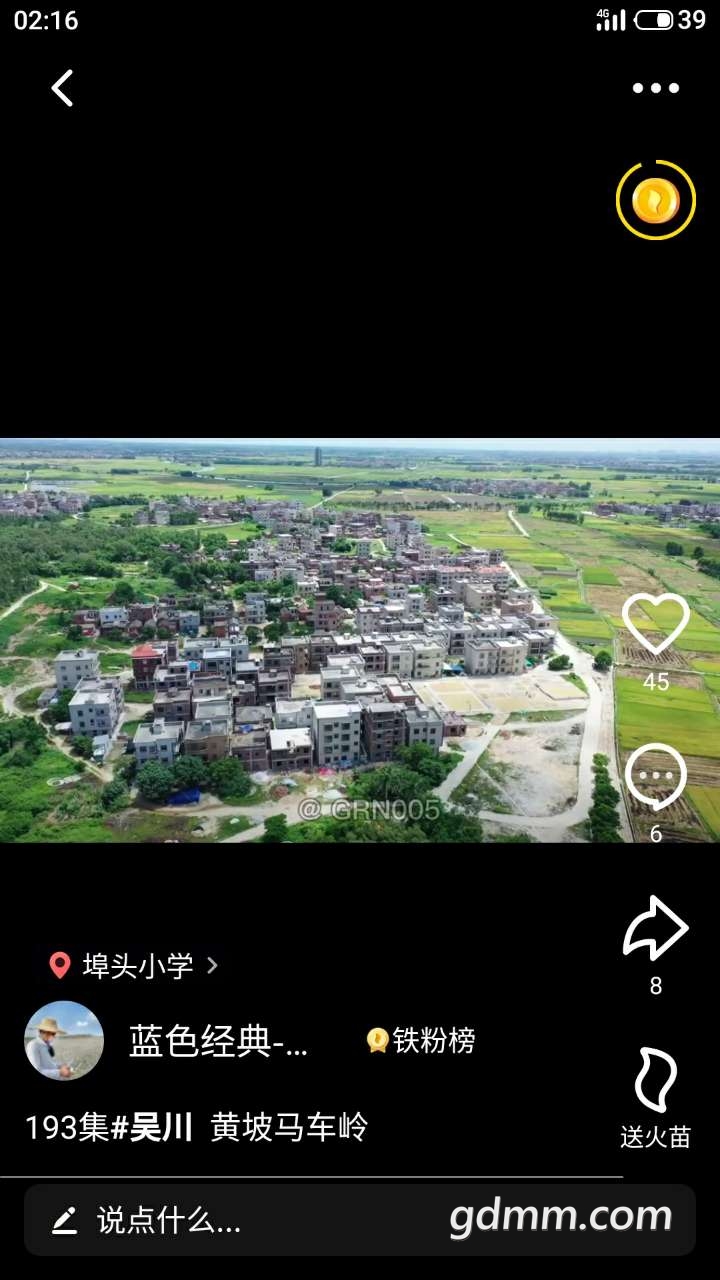
Task: Open the 埠头小学 location tag
Action: click(x=135, y=965)
